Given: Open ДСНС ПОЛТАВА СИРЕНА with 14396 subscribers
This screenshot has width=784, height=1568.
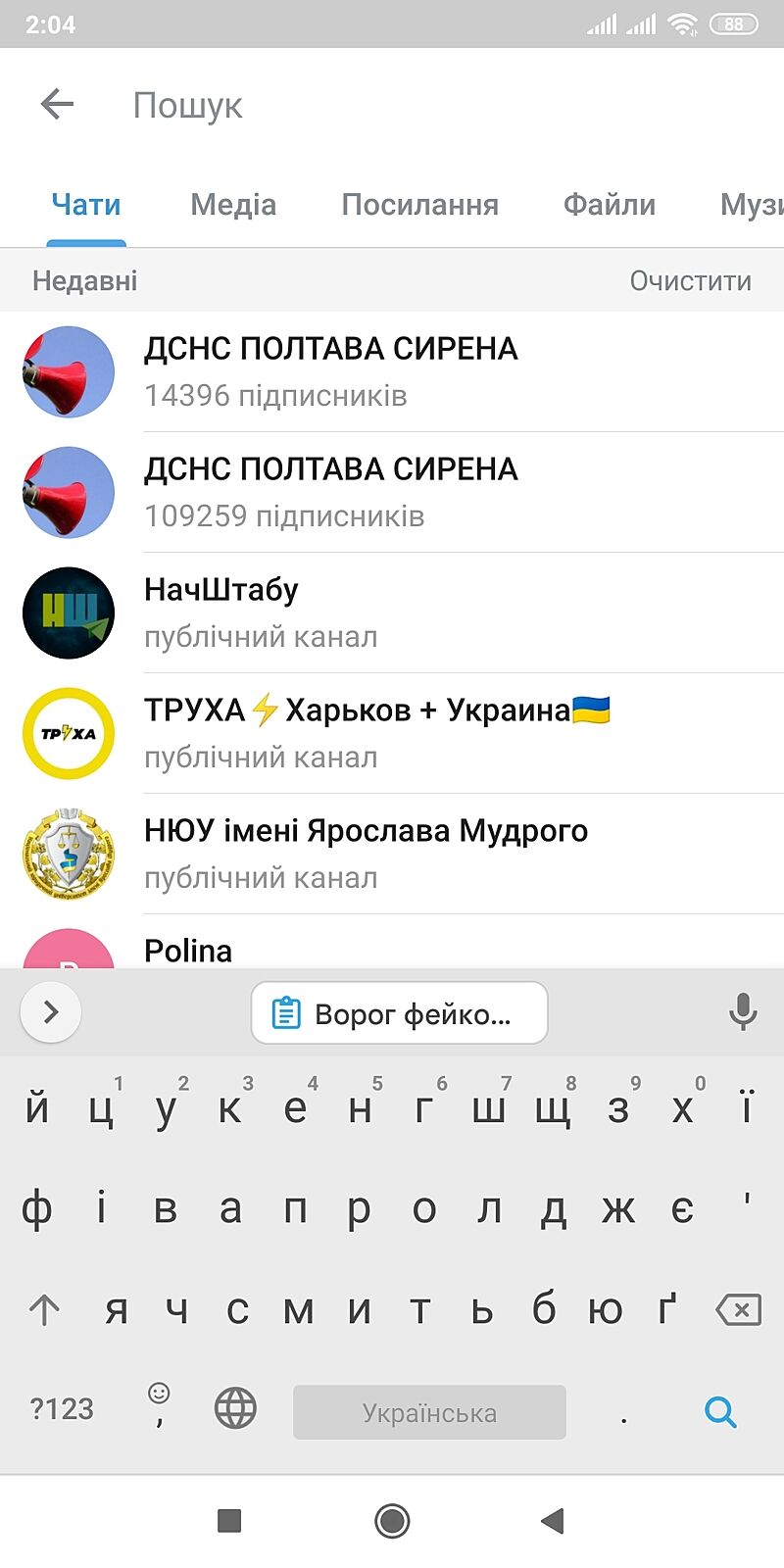Looking at the screenshot, I should coord(392,372).
